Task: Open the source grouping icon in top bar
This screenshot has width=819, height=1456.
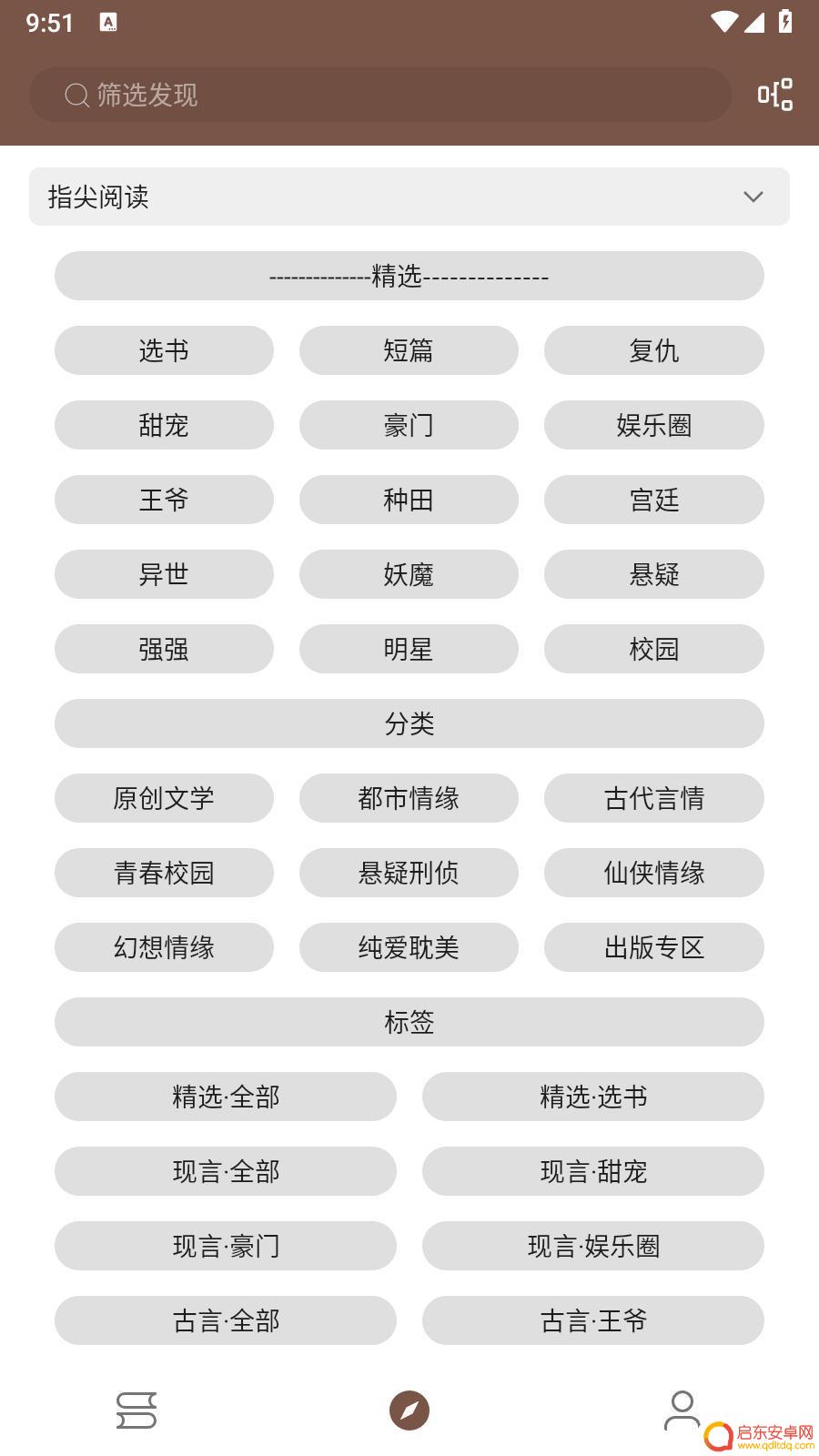Action: point(775,95)
